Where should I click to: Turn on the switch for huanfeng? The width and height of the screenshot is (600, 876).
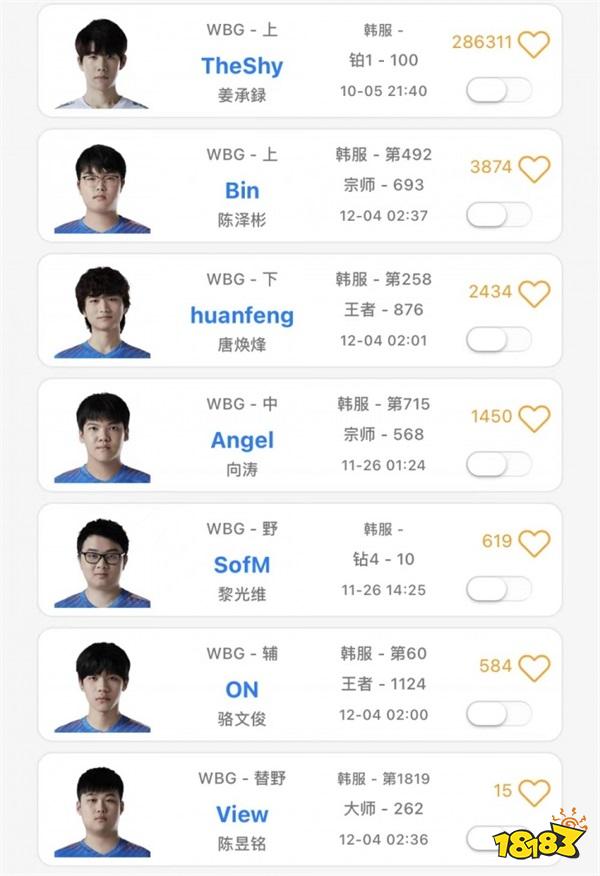499,340
